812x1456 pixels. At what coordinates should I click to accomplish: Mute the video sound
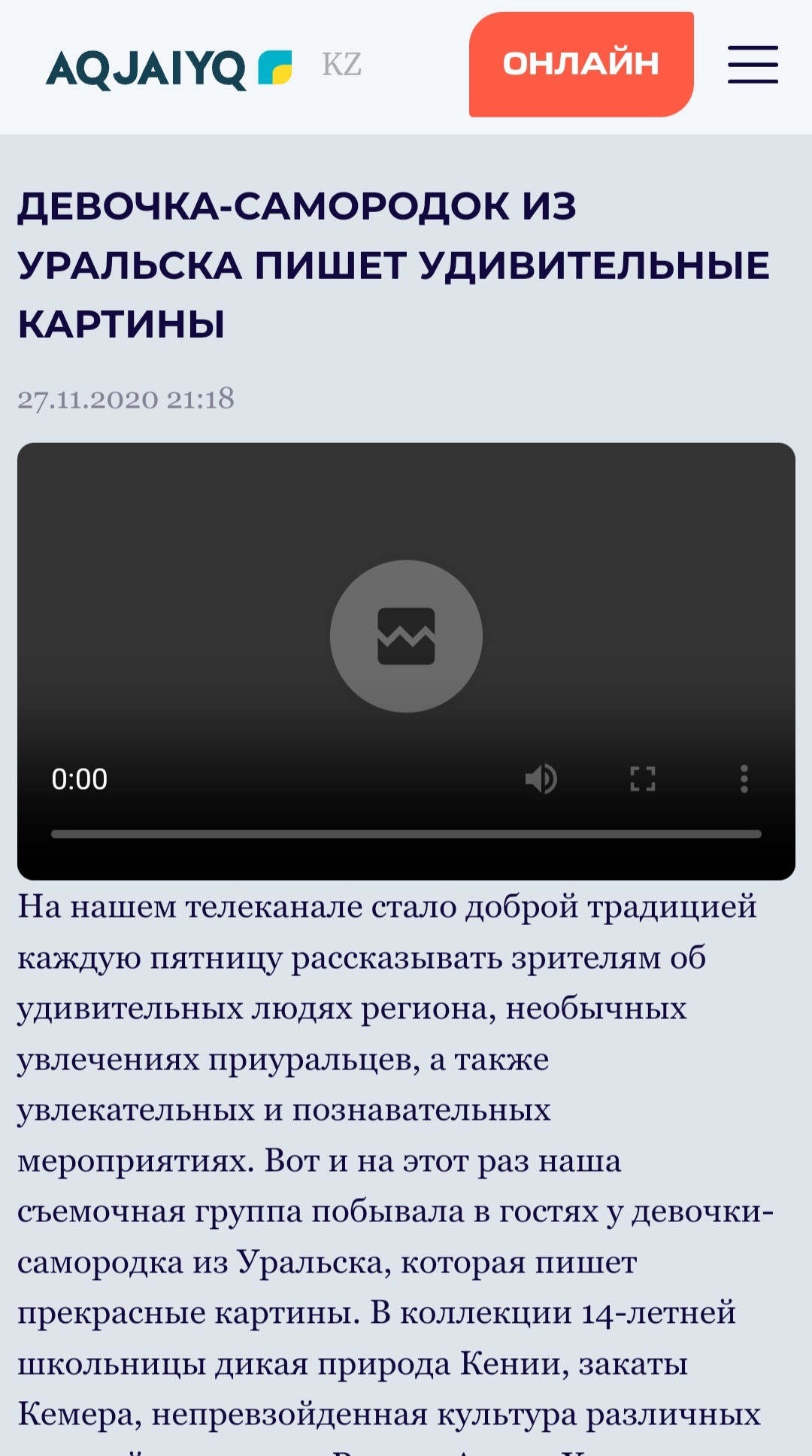(541, 779)
